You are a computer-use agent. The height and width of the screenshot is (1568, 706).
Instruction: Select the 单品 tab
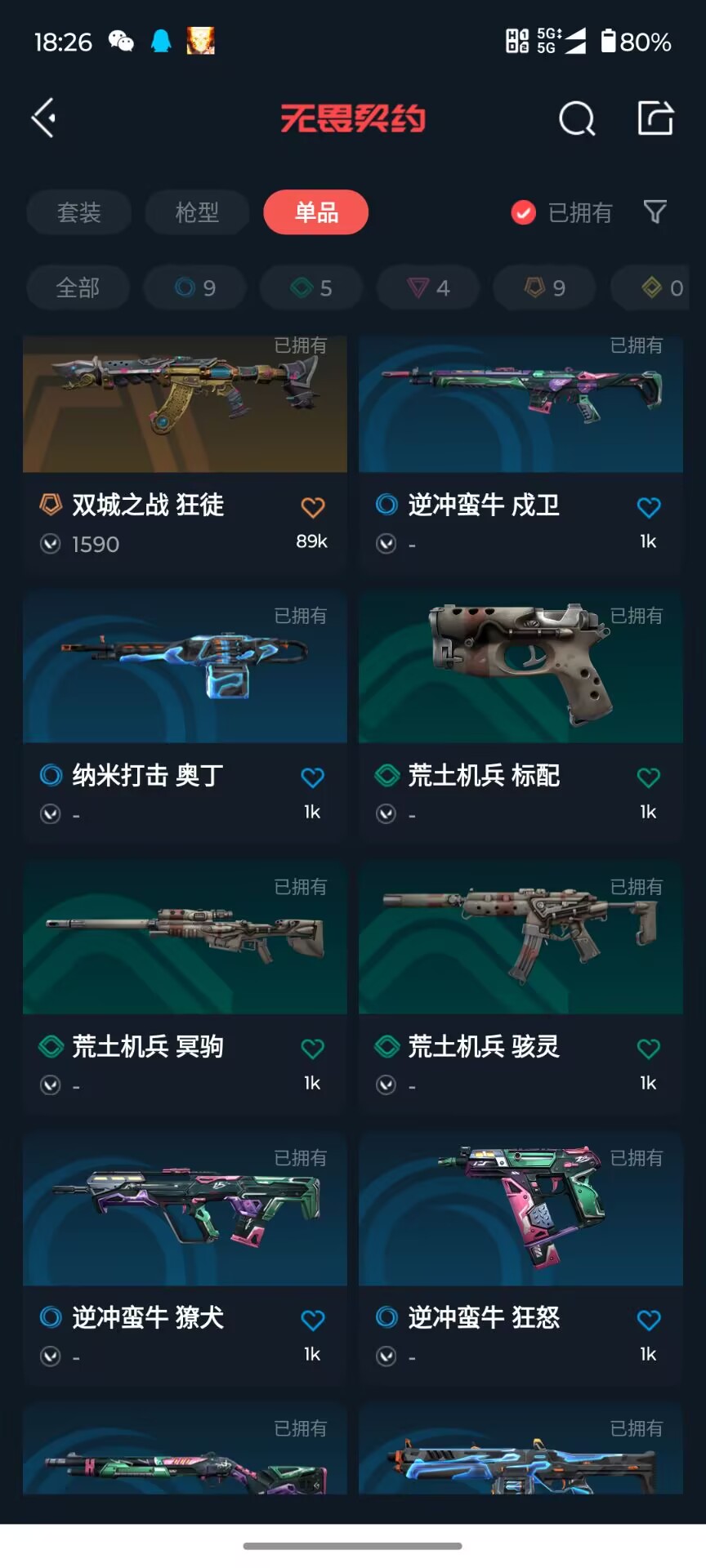pyautogui.click(x=316, y=213)
